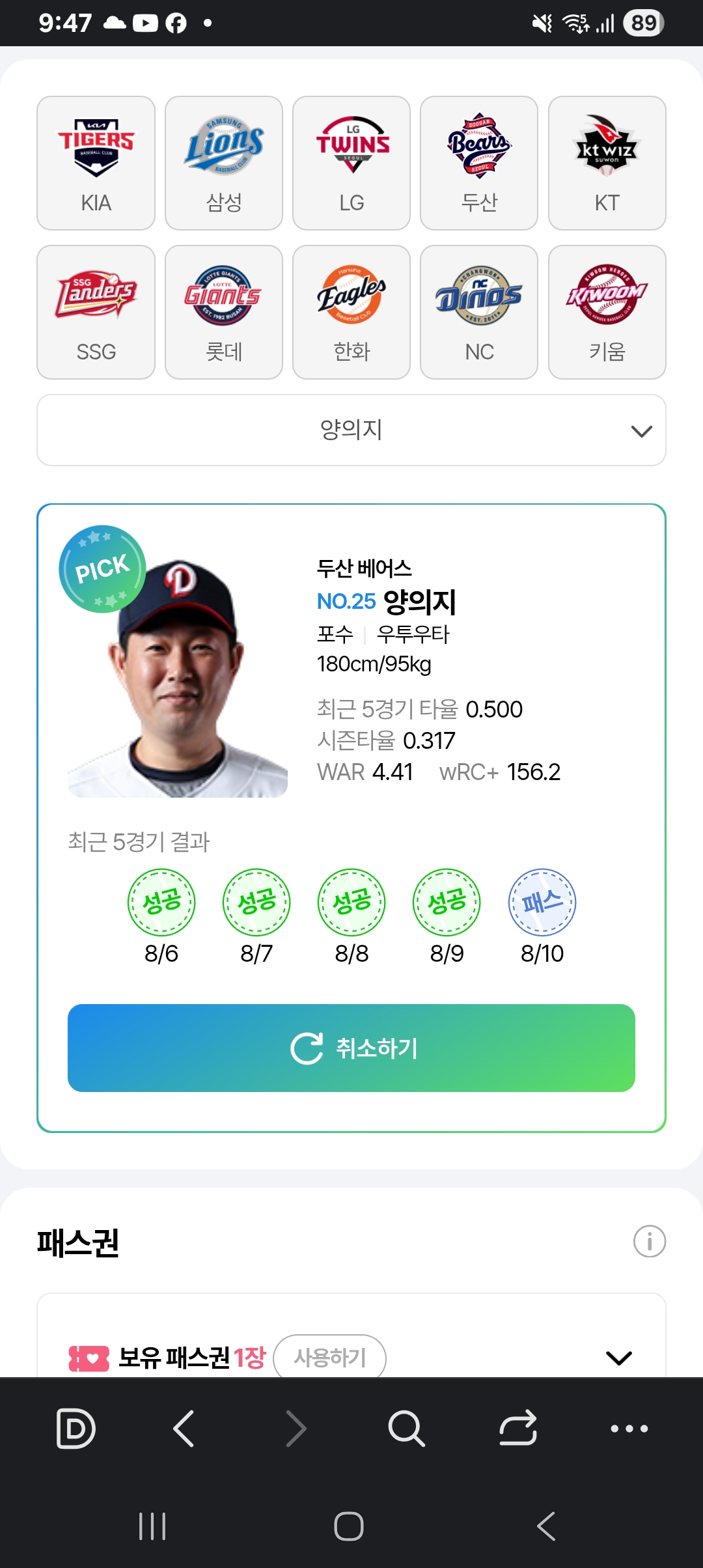Expand the 보유 패스권 section
This screenshot has width=703, height=1568.
619,1358
